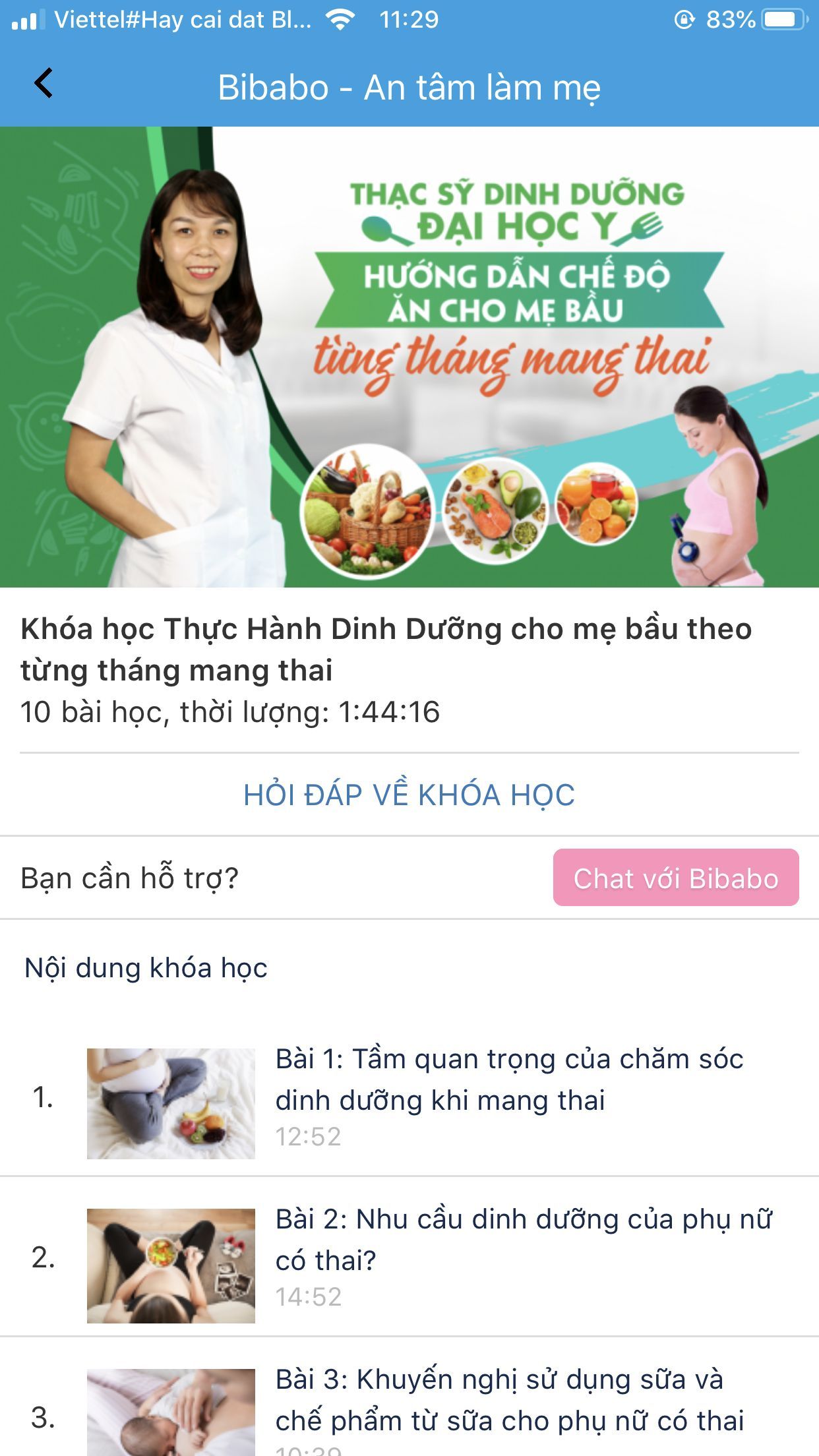Open HỎI ĐÁP VỀ KHÓA HỌC link

coord(409,795)
